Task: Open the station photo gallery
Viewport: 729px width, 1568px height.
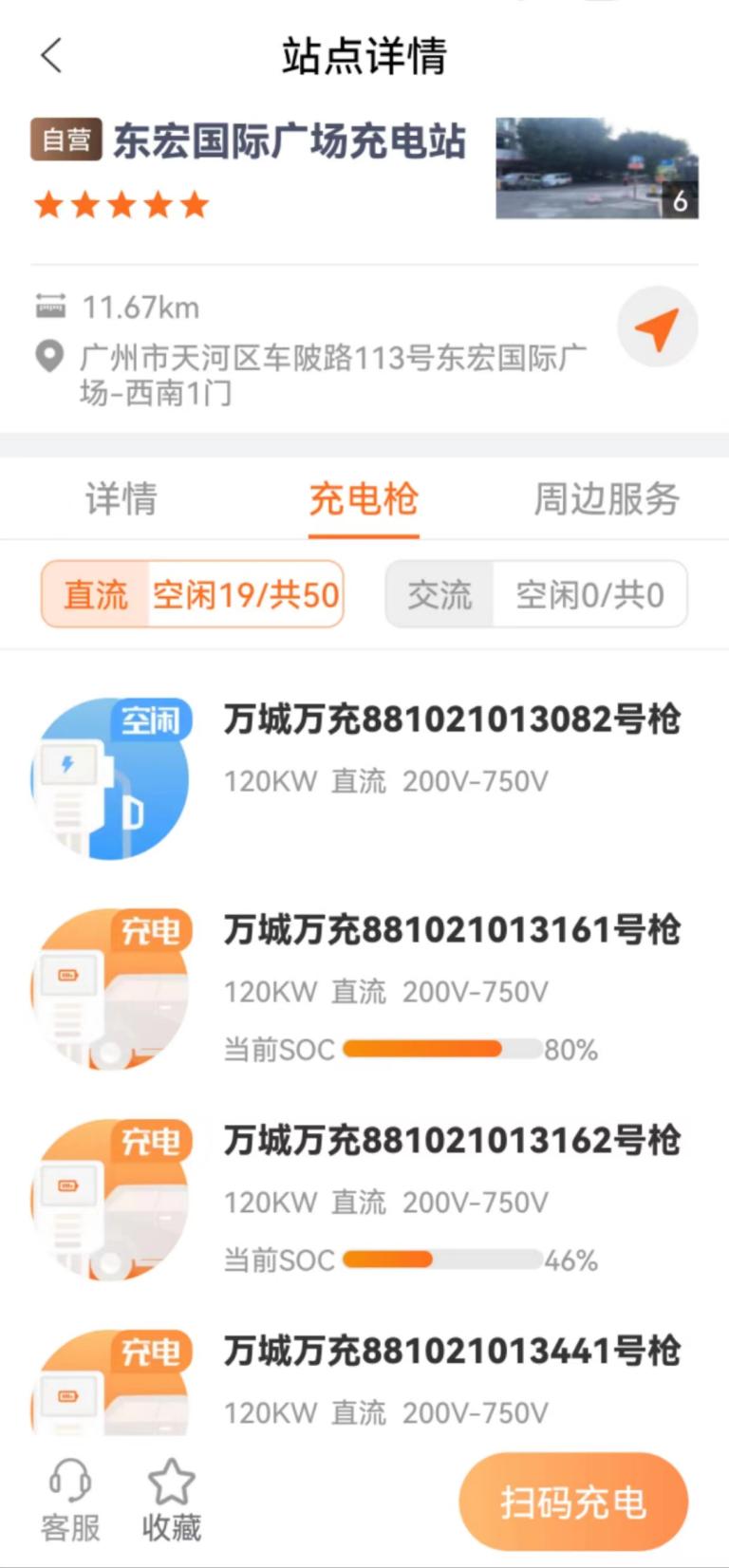Action: pos(596,168)
